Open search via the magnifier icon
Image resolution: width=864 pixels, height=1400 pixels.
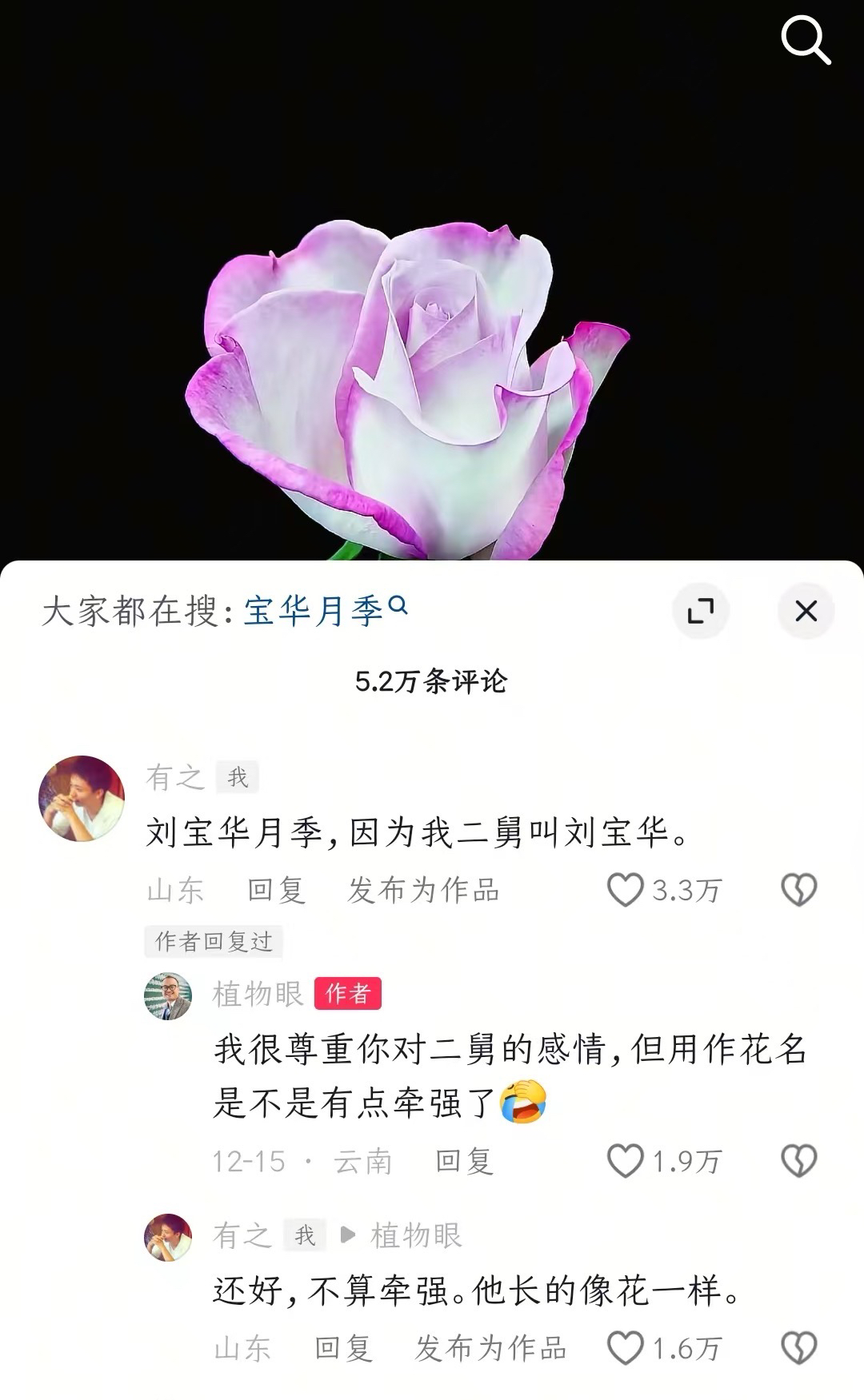coord(805,39)
